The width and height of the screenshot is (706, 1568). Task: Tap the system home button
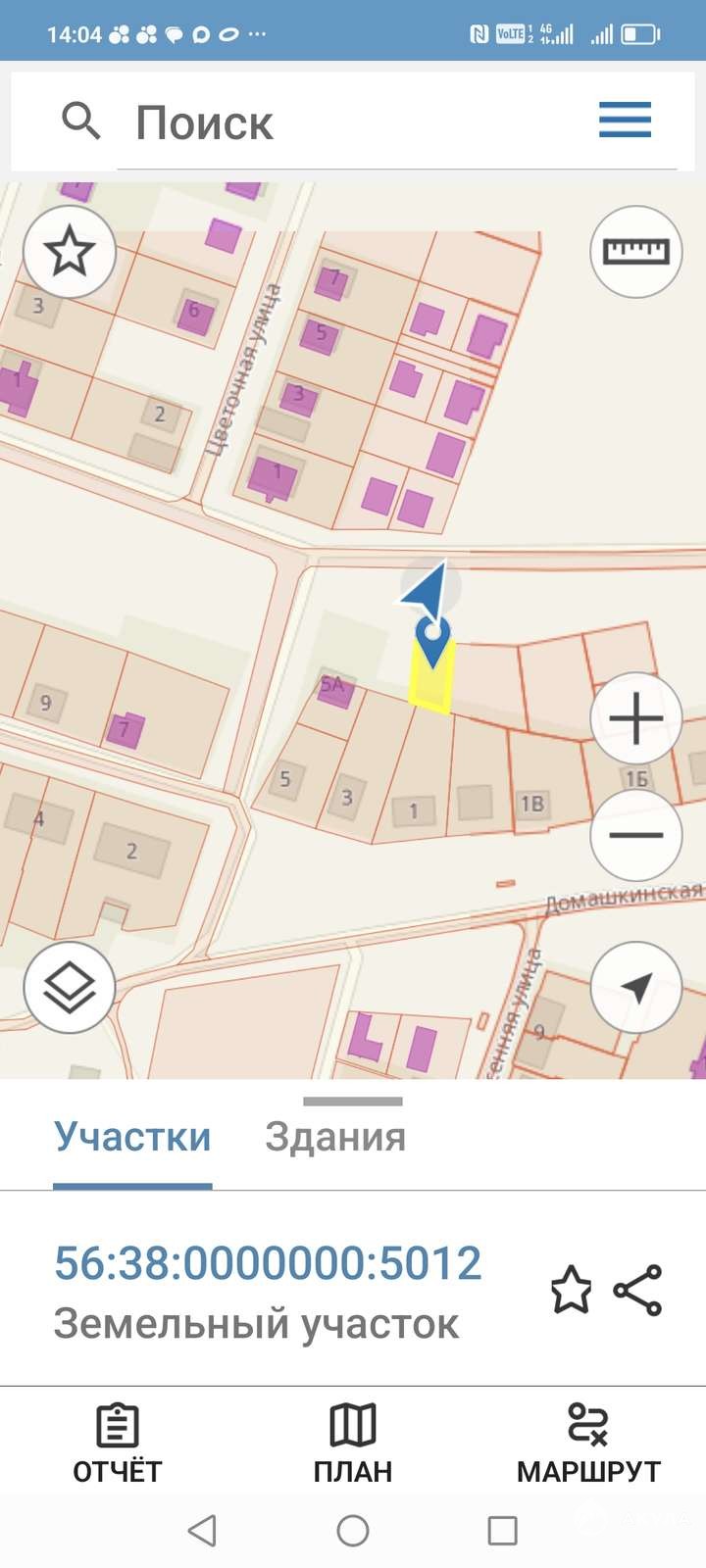click(353, 1531)
